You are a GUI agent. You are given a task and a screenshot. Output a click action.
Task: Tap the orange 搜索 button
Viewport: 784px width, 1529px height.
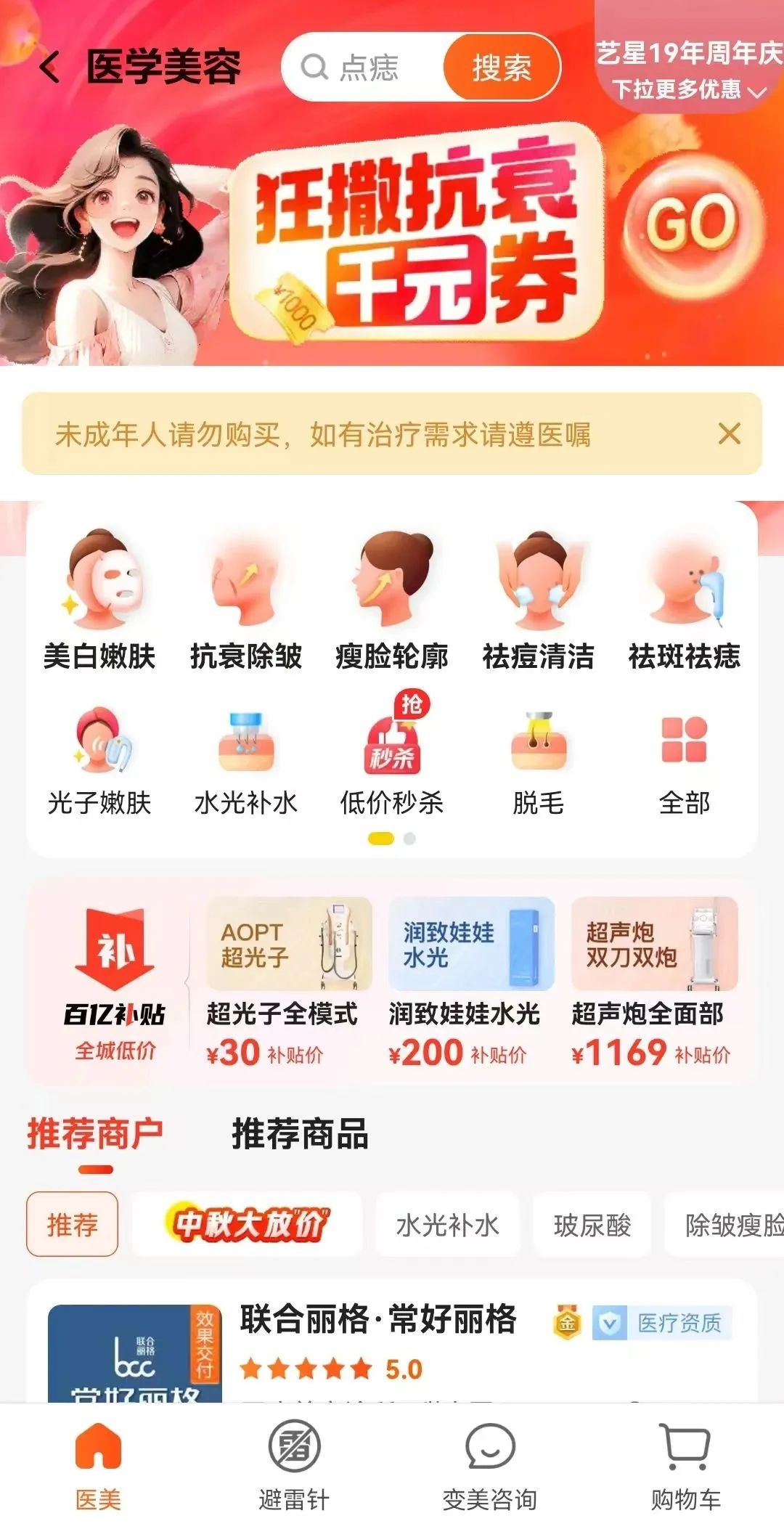coord(502,68)
